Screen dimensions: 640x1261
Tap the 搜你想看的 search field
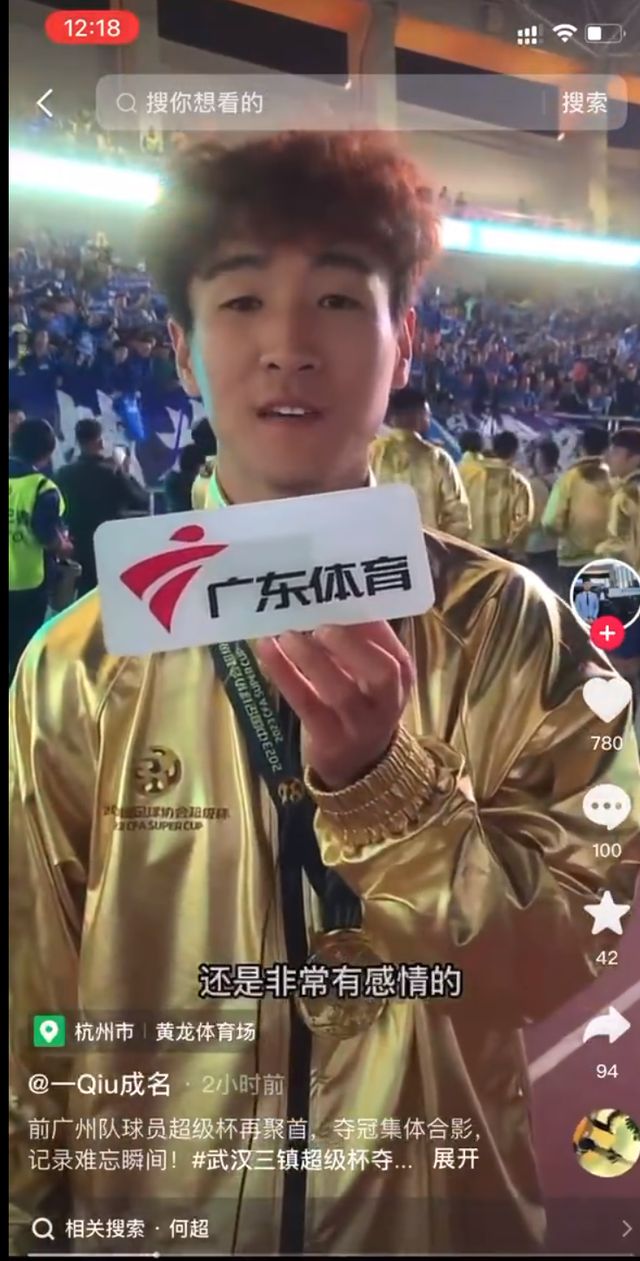pos(330,102)
